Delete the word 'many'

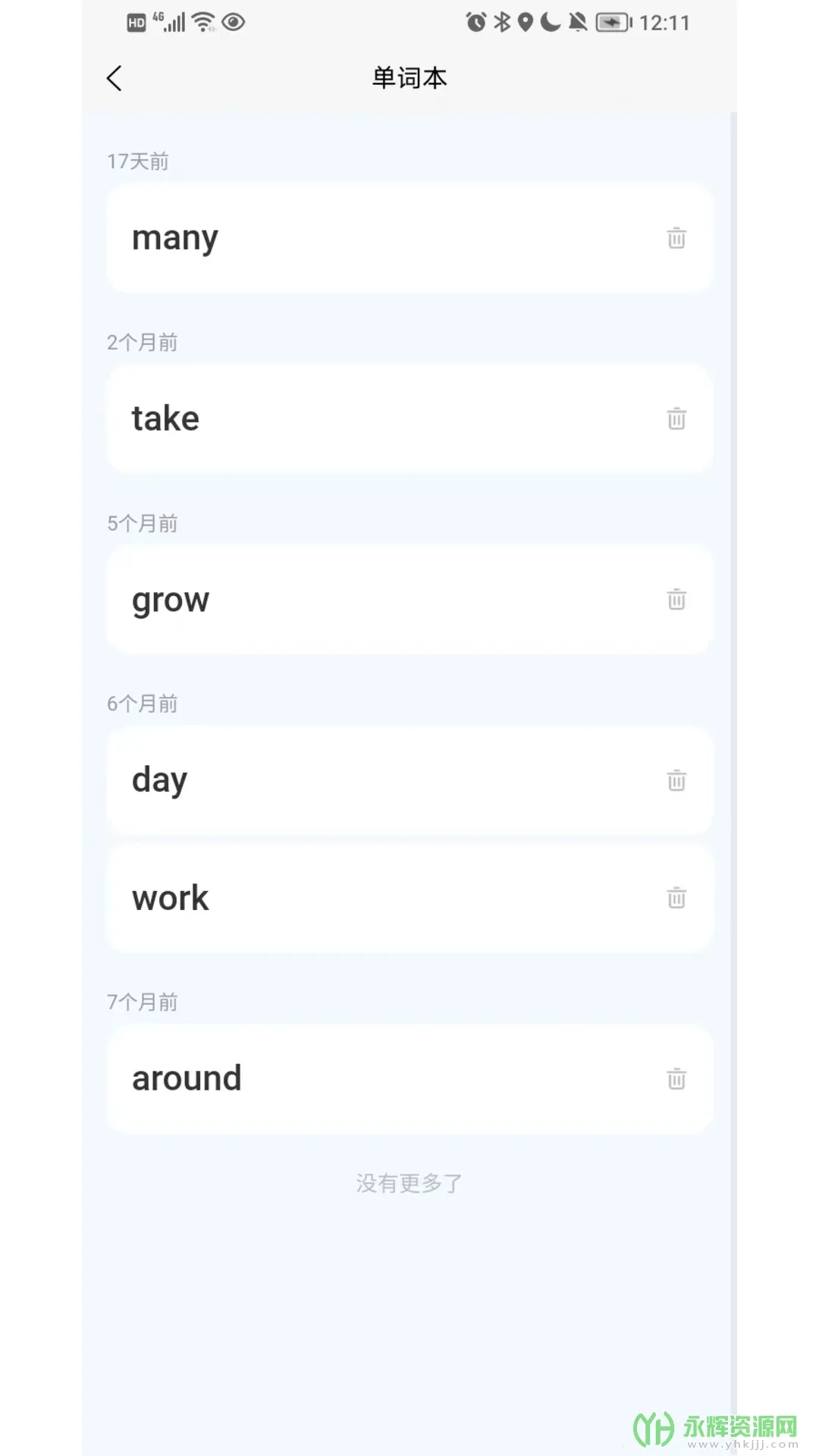tap(676, 238)
